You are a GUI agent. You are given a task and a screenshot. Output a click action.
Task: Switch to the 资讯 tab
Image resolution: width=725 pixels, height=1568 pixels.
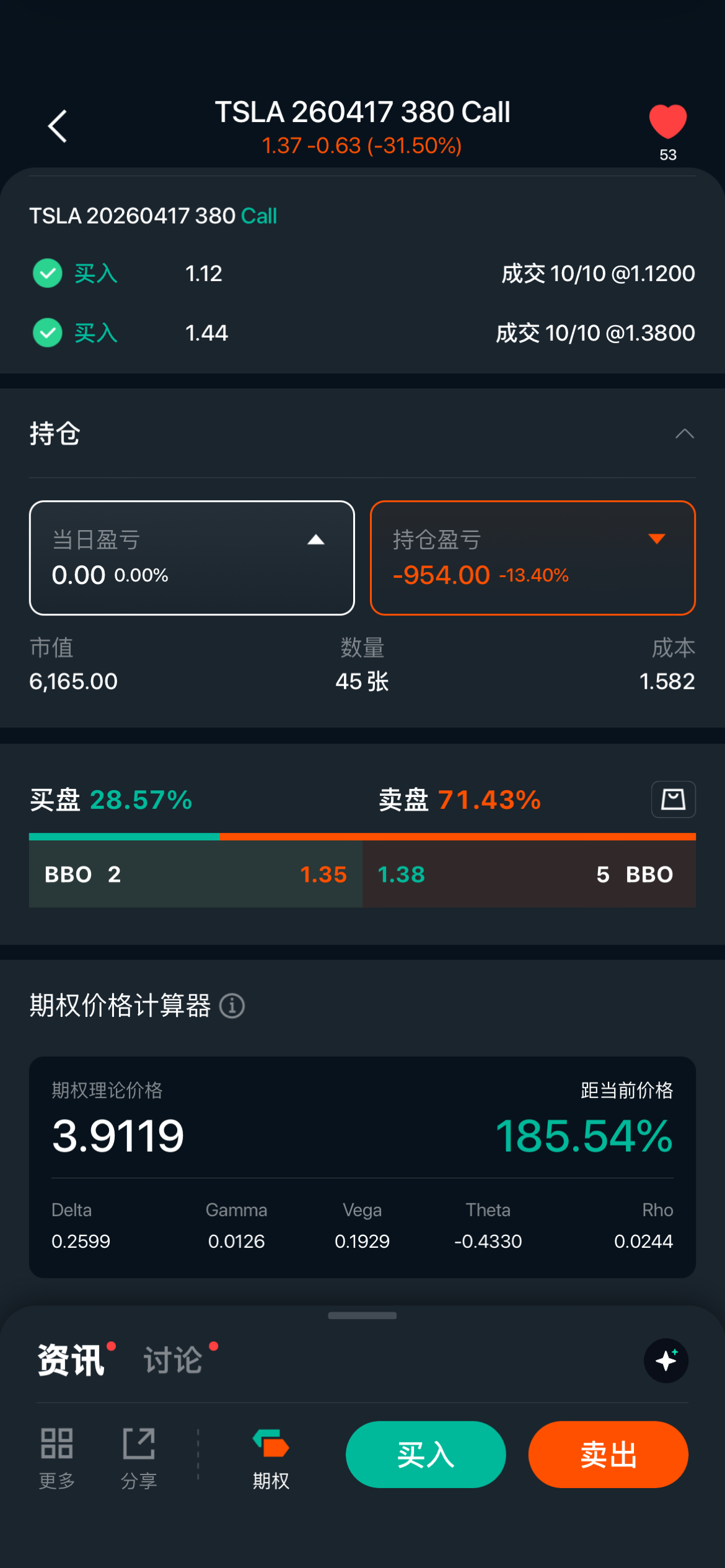pos(71,1360)
